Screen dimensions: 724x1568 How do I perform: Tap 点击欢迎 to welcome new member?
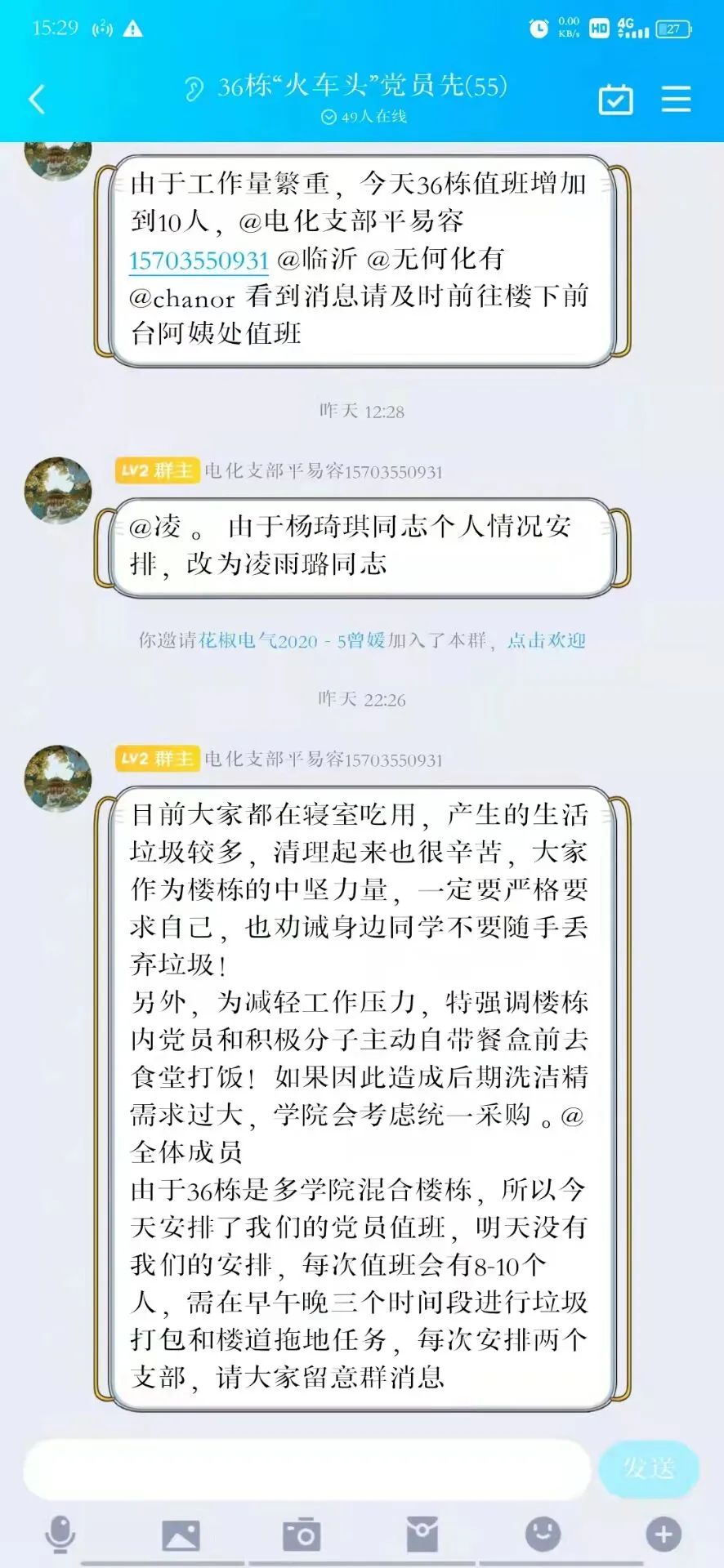(546, 640)
